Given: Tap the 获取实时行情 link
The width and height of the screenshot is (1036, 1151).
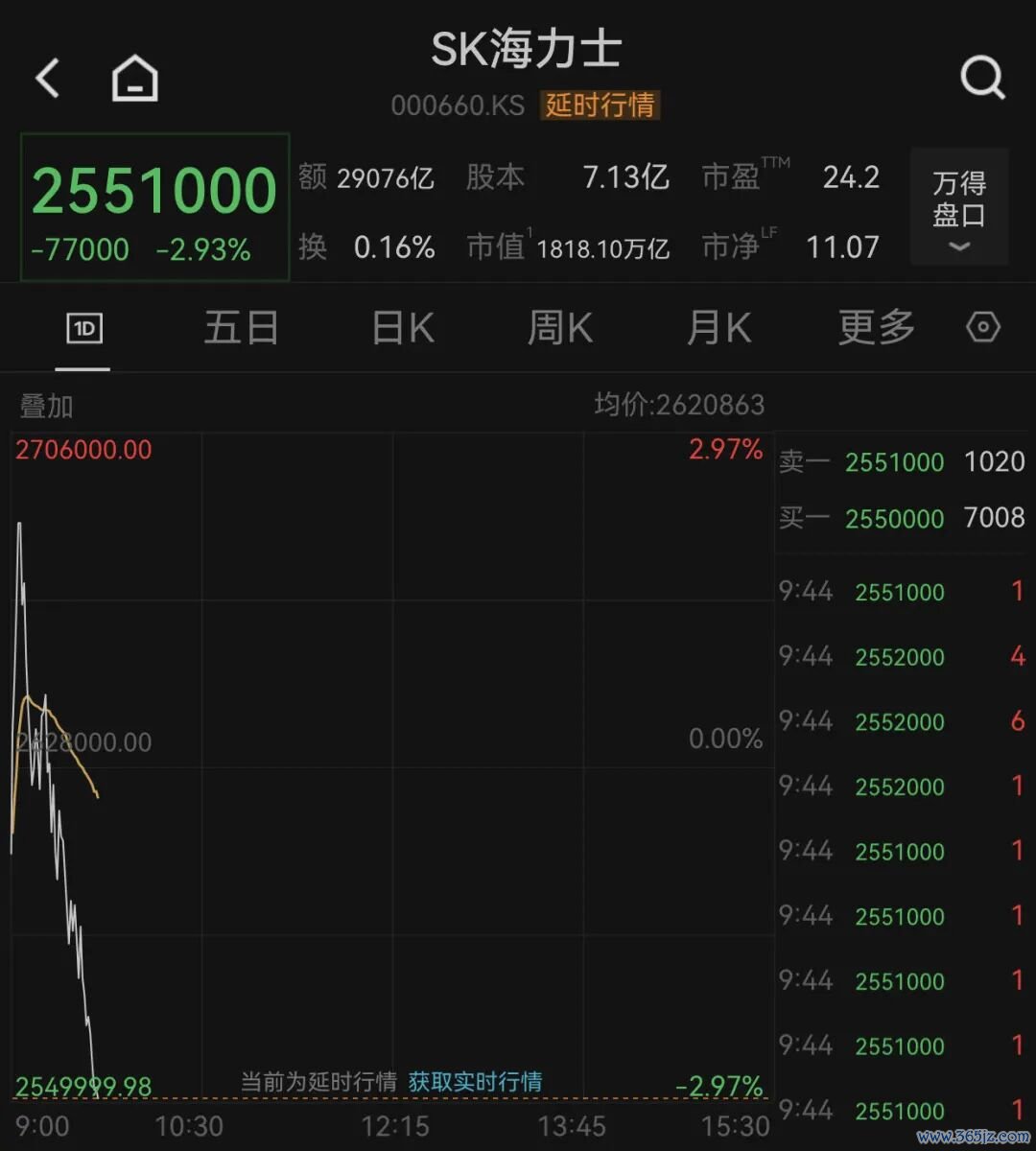Looking at the screenshot, I should [x=475, y=1082].
